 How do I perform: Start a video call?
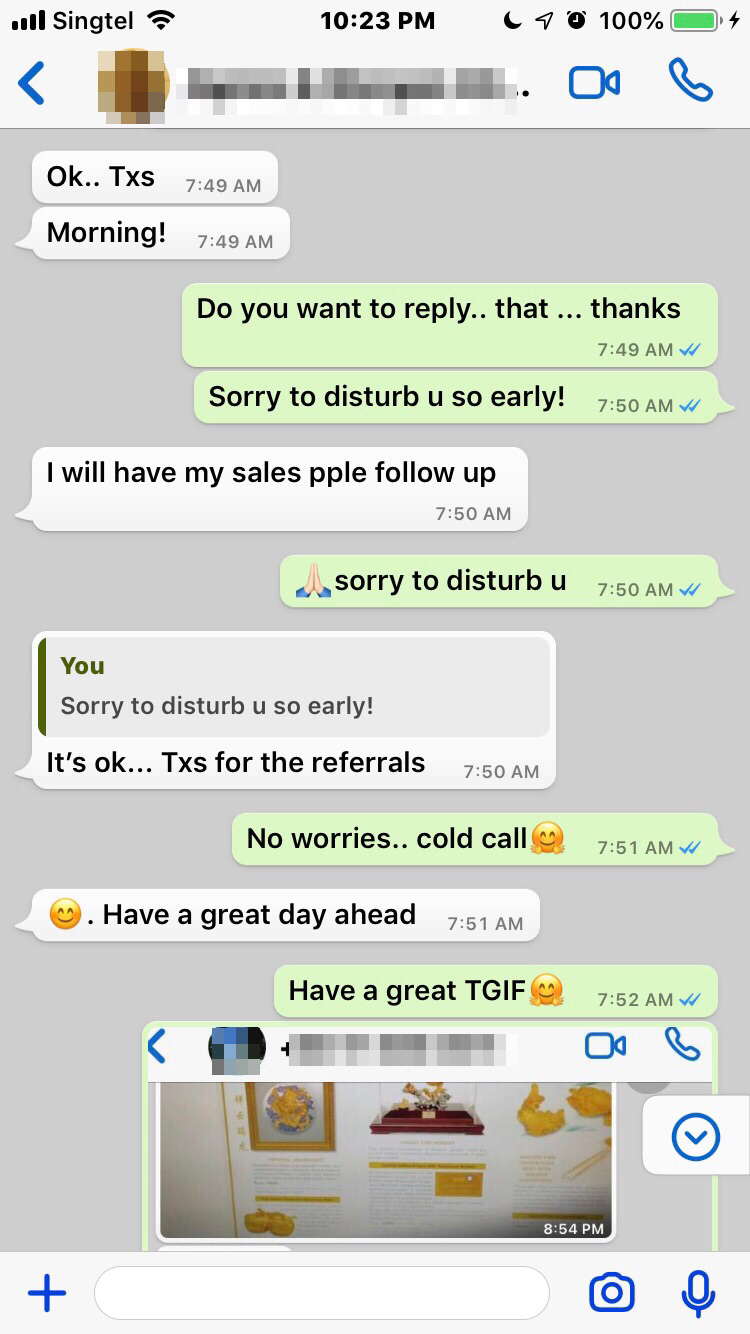[594, 83]
